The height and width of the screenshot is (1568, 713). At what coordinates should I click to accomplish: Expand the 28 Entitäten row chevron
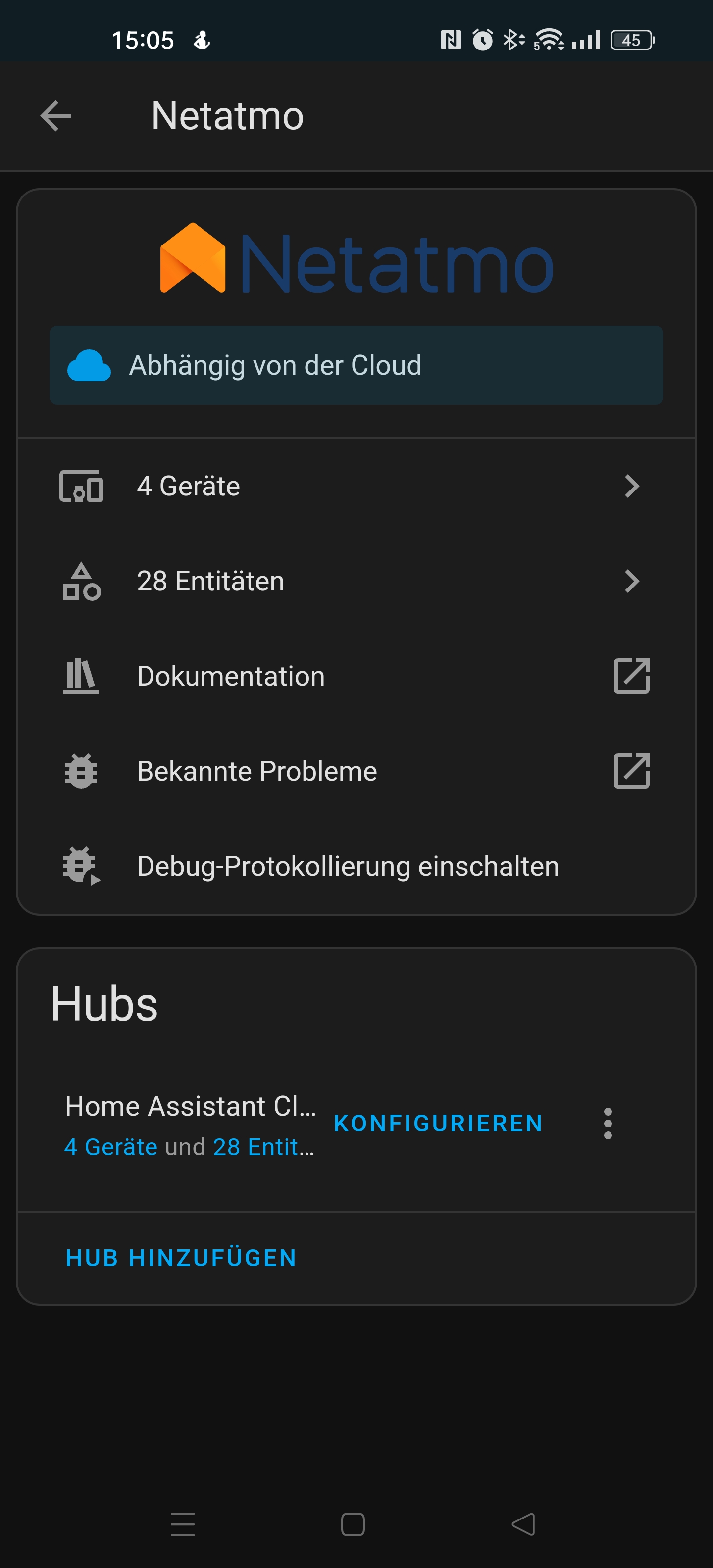coord(632,581)
